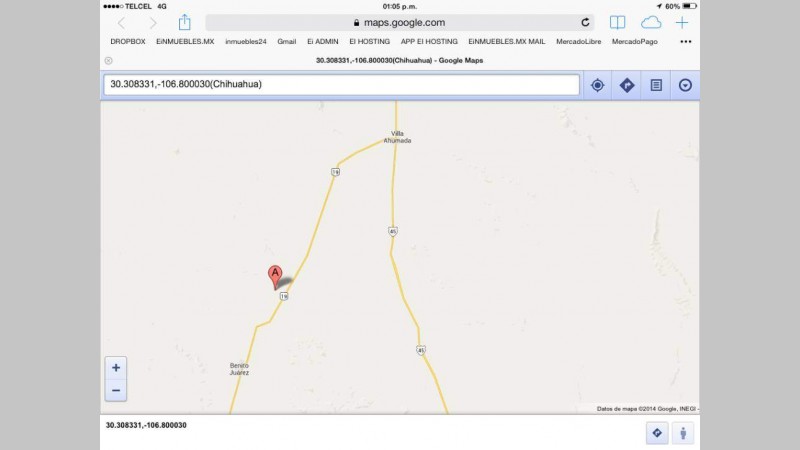
Task: Open Safari bookmarks
Action: point(618,22)
